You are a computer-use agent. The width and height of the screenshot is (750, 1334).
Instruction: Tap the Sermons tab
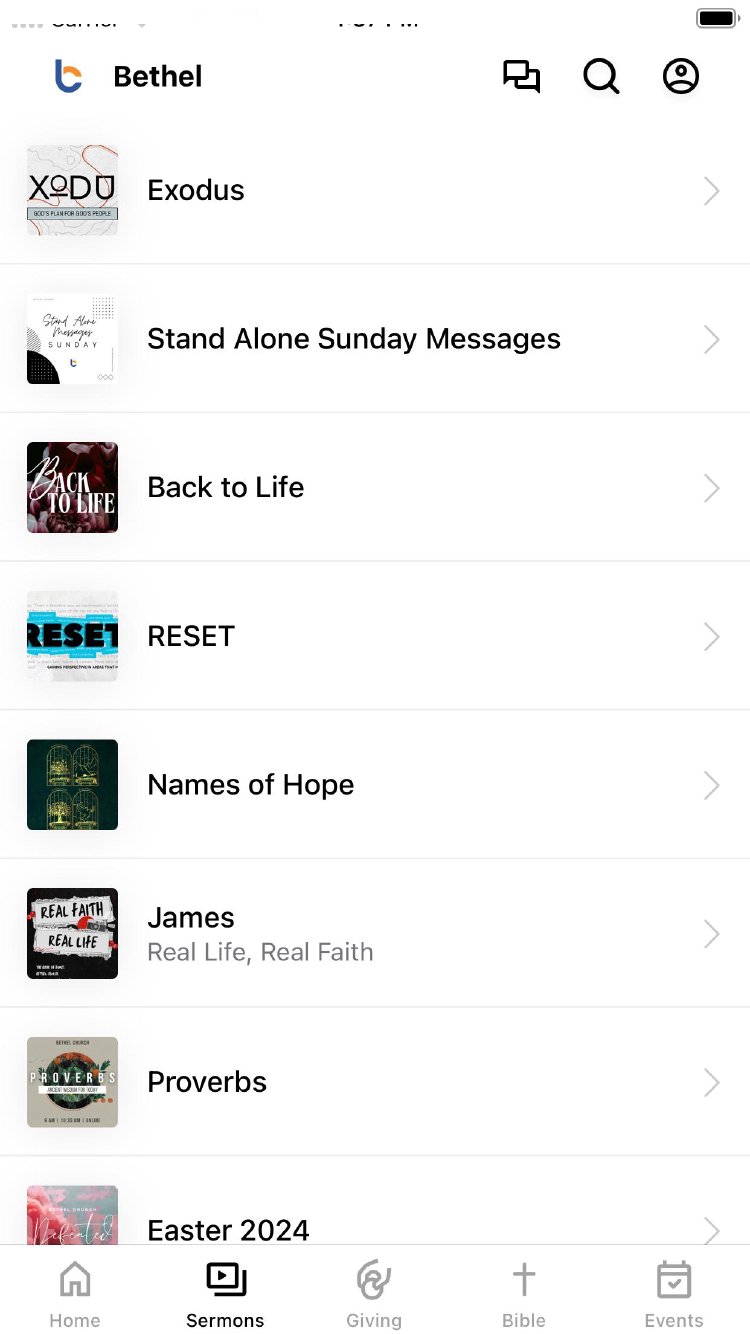225,1292
